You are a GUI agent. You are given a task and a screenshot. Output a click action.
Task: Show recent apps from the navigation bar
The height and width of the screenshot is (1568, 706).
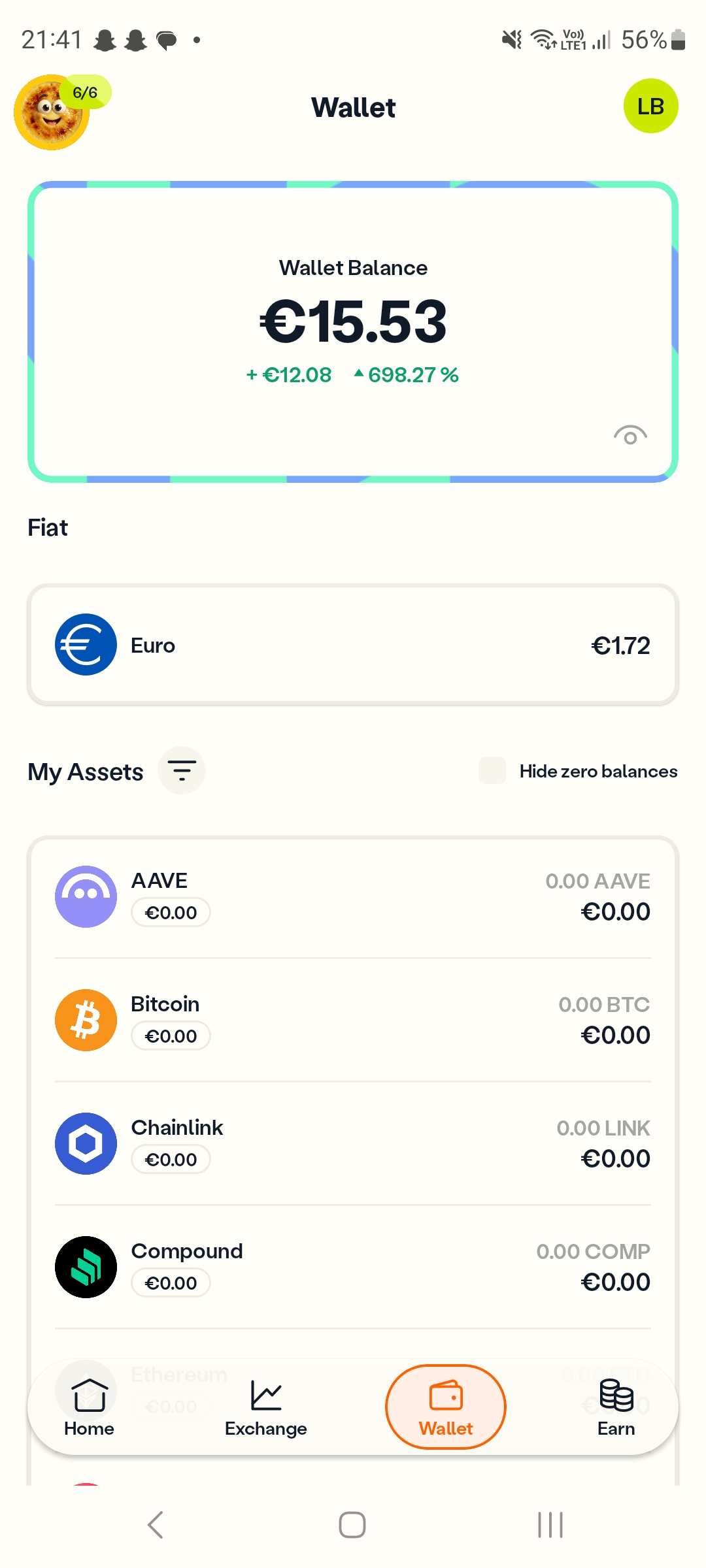[x=550, y=1525]
